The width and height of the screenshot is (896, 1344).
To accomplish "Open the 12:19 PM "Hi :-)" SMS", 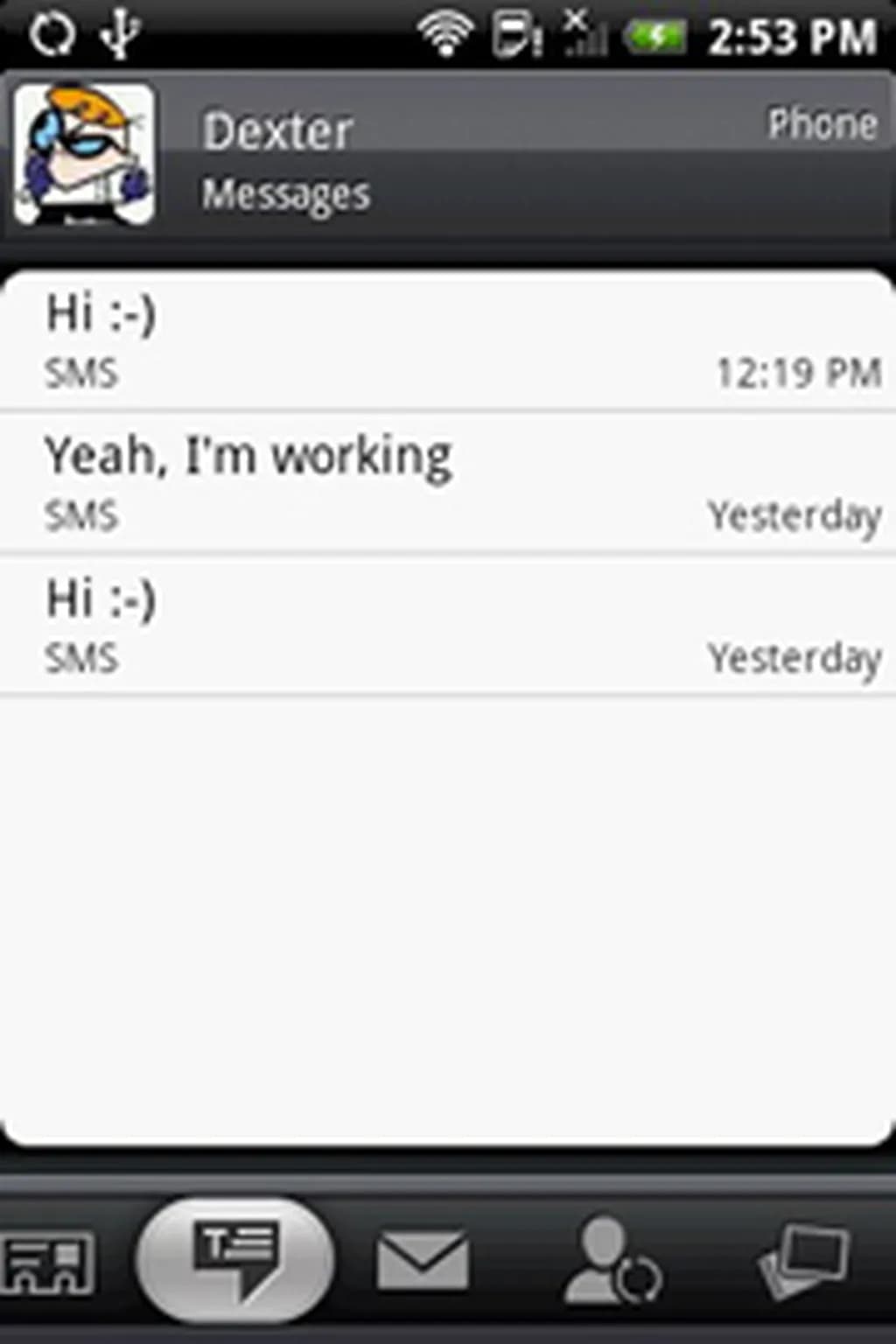I will [x=448, y=341].
